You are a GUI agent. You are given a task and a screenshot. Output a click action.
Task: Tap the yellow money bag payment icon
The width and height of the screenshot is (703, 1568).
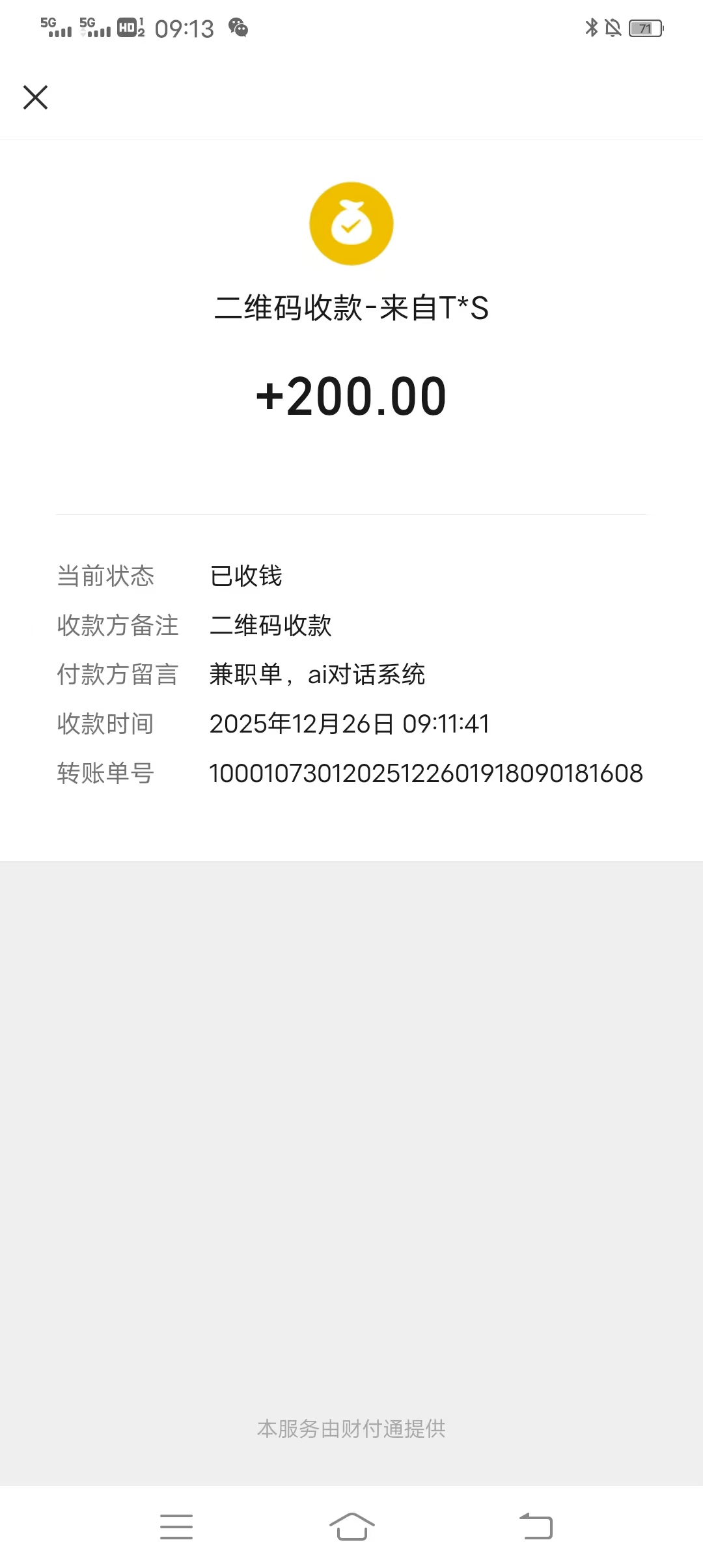(x=351, y=223)
